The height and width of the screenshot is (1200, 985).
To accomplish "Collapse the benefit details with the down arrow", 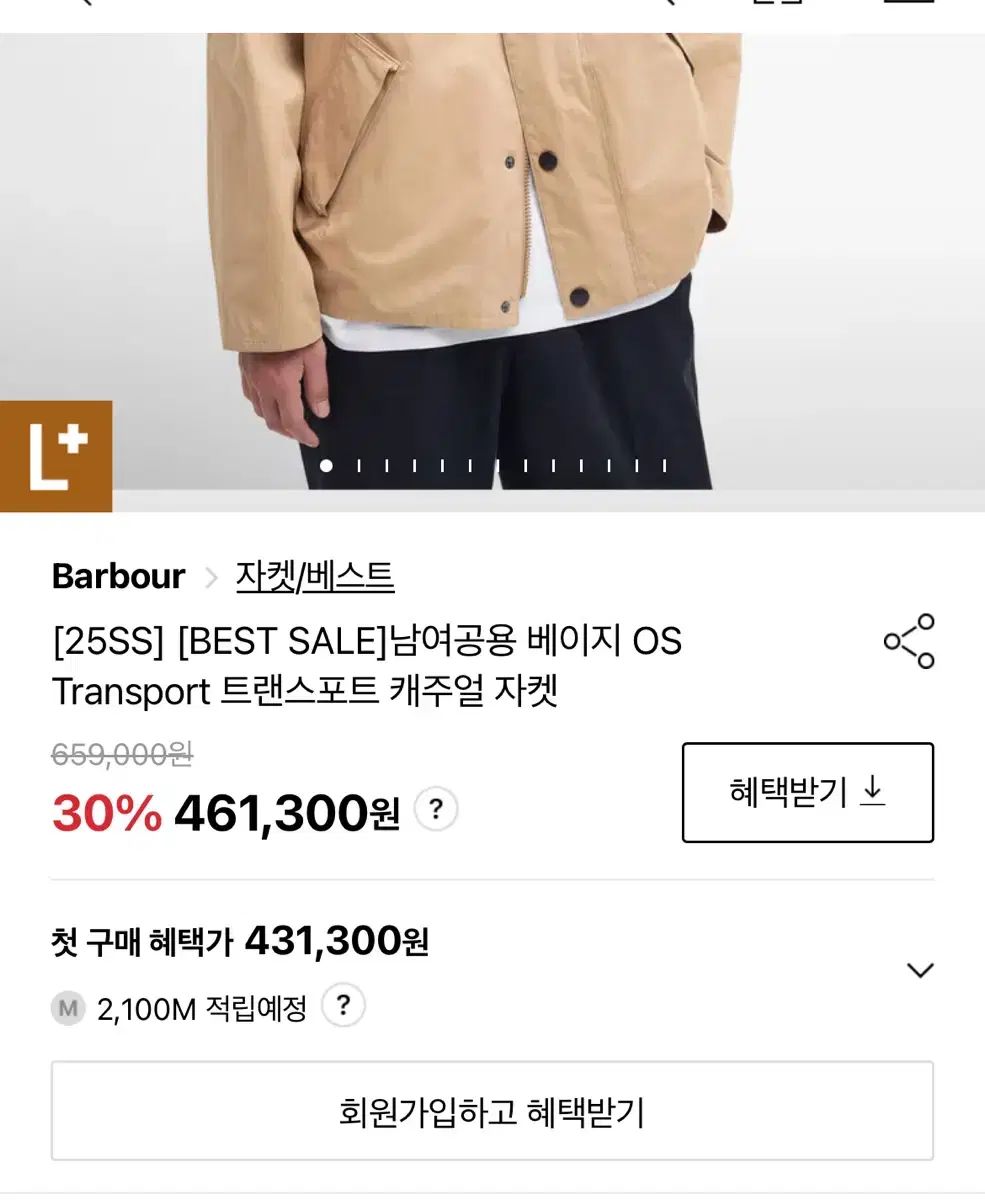I will coord(921,968).
